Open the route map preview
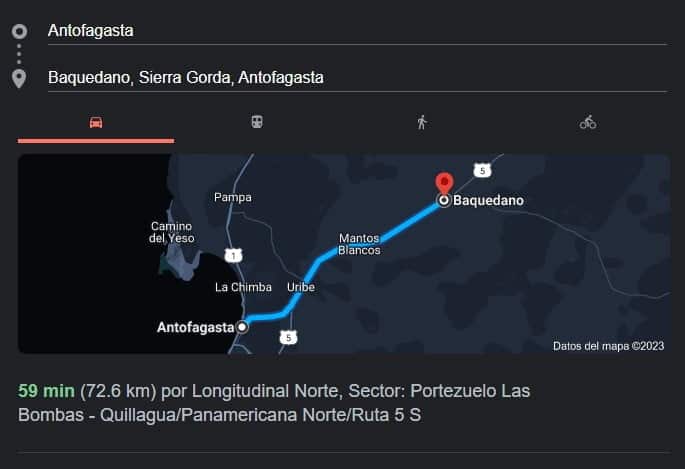The image size is (685, 469). pos(343,253)
